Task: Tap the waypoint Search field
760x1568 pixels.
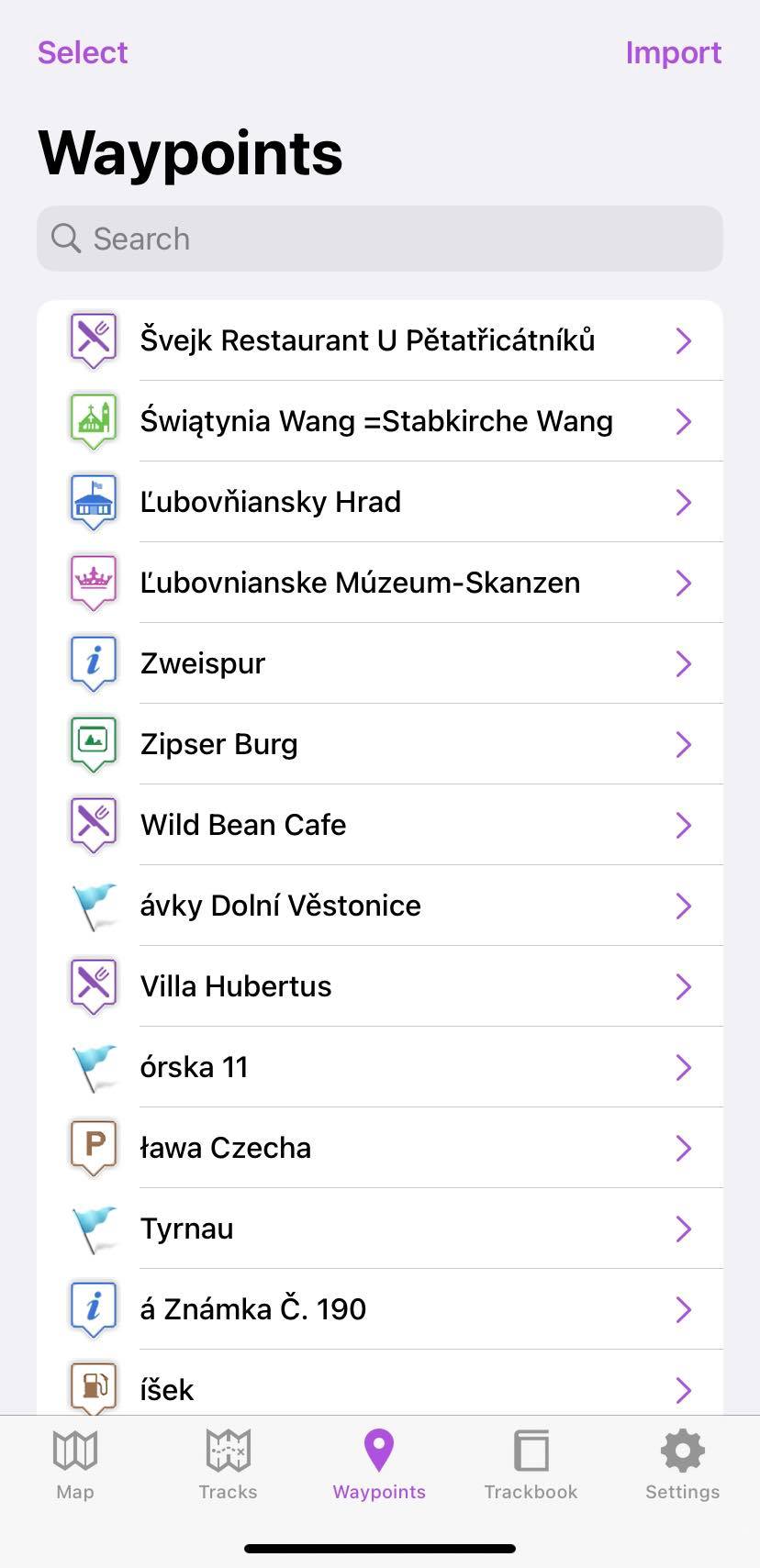Action: click(380, 239)
